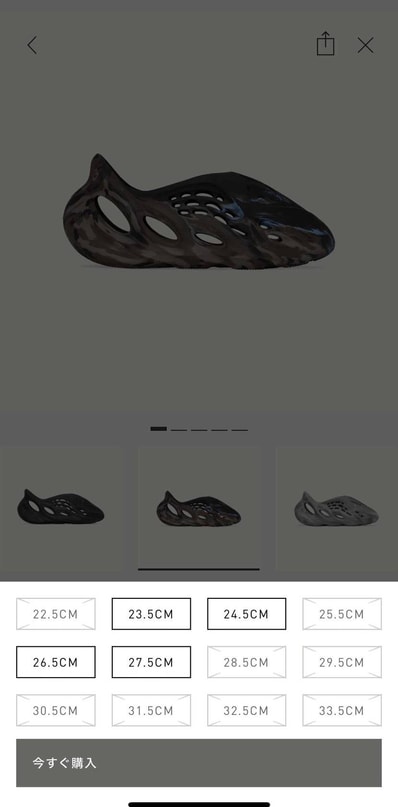Choose size 24.5CM
This screenshot has height=807, width=398.
[x=247, y=613]
